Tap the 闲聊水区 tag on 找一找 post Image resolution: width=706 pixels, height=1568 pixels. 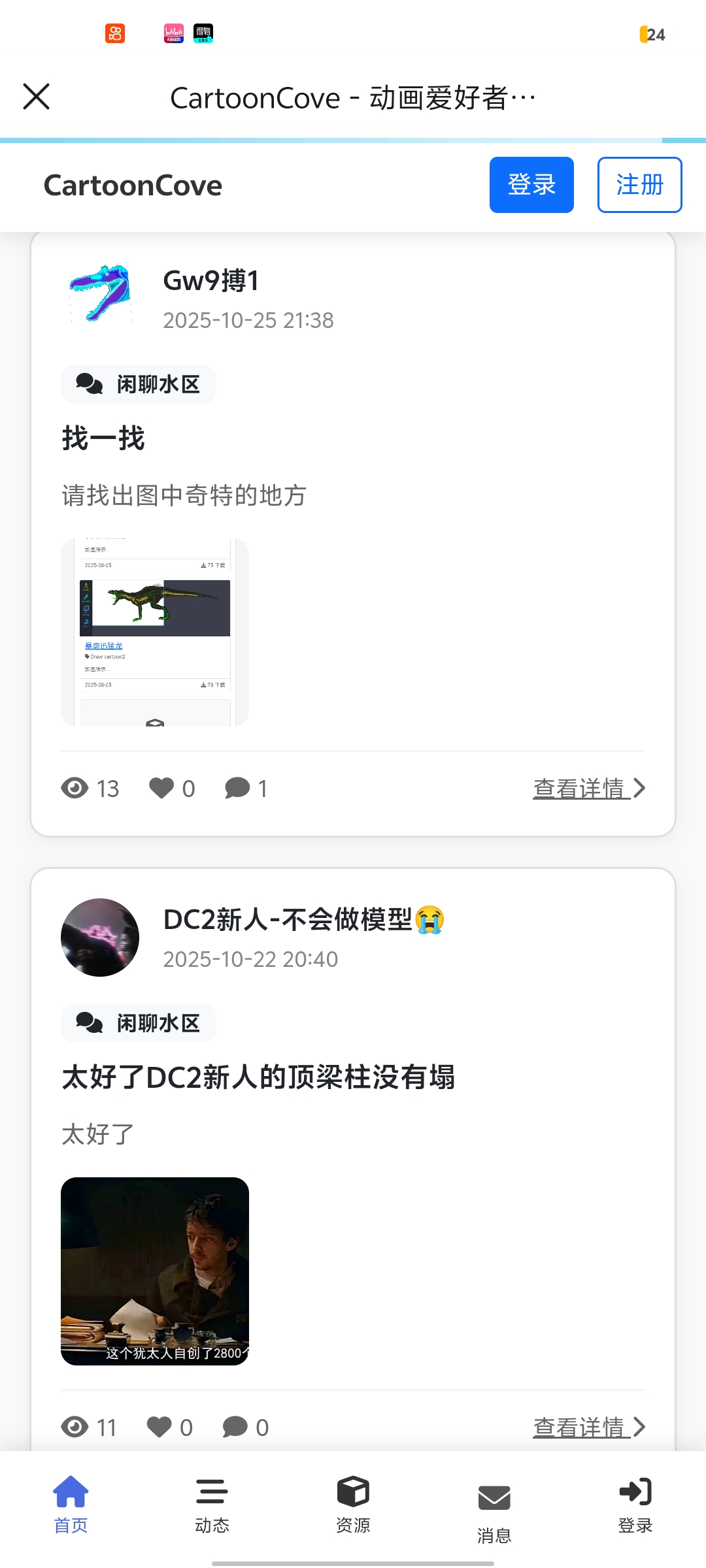point(139,384)
